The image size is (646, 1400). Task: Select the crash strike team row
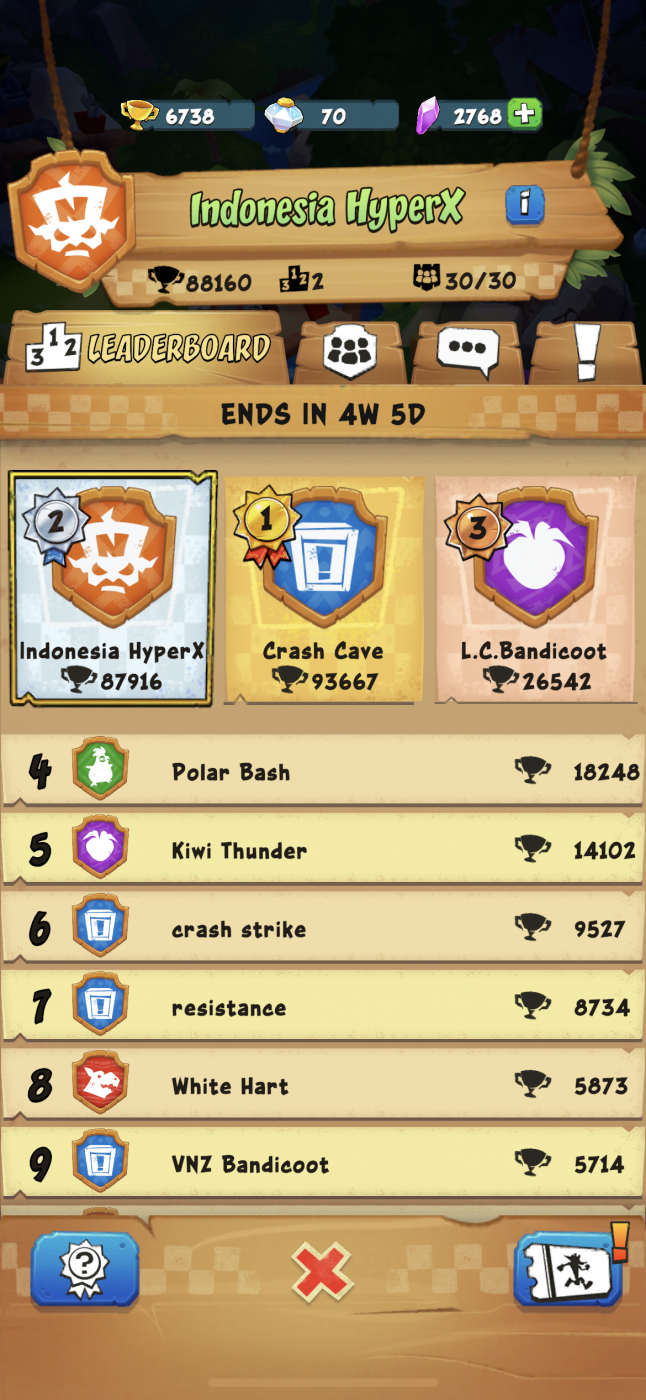pyautogui.click(x=322, y=928)
